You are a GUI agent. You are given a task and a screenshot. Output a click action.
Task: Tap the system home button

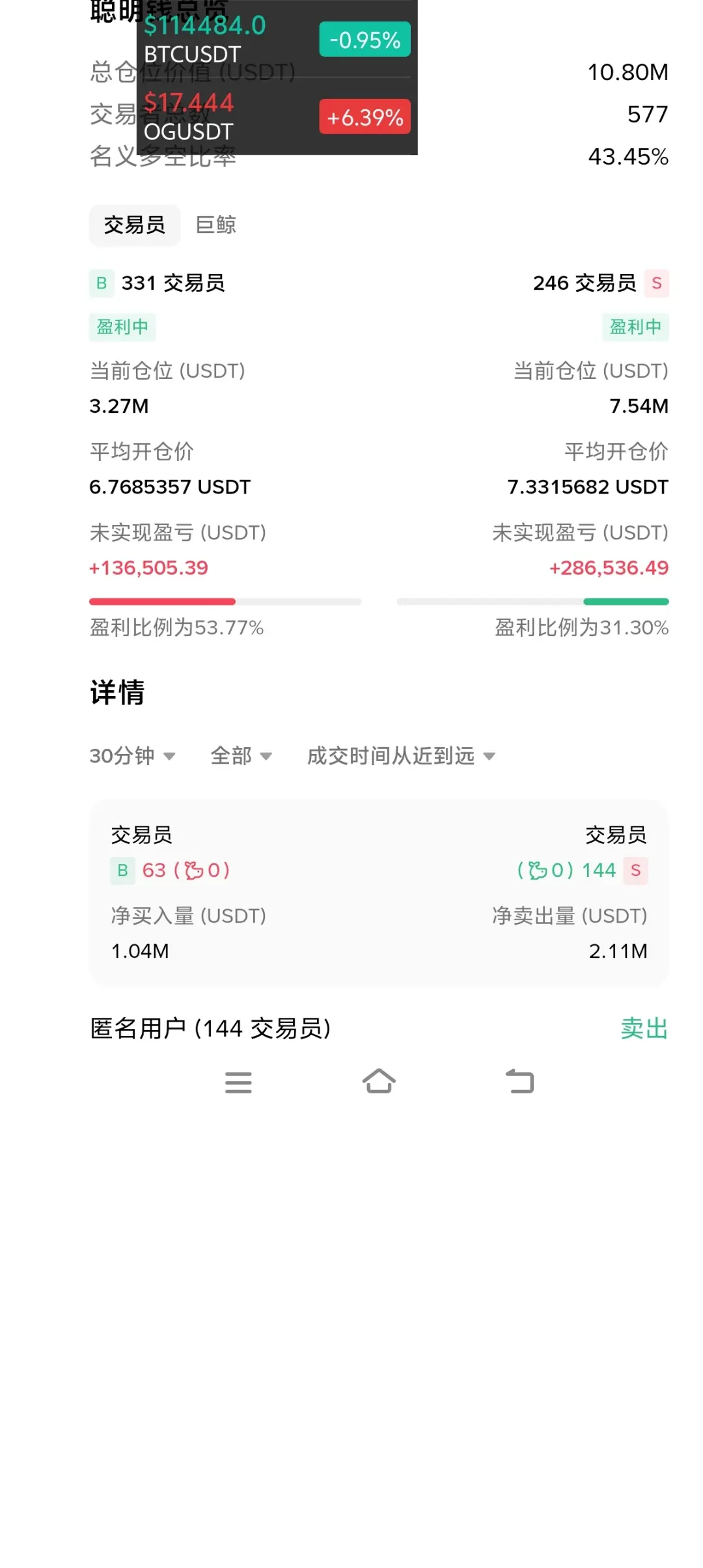379,1082
